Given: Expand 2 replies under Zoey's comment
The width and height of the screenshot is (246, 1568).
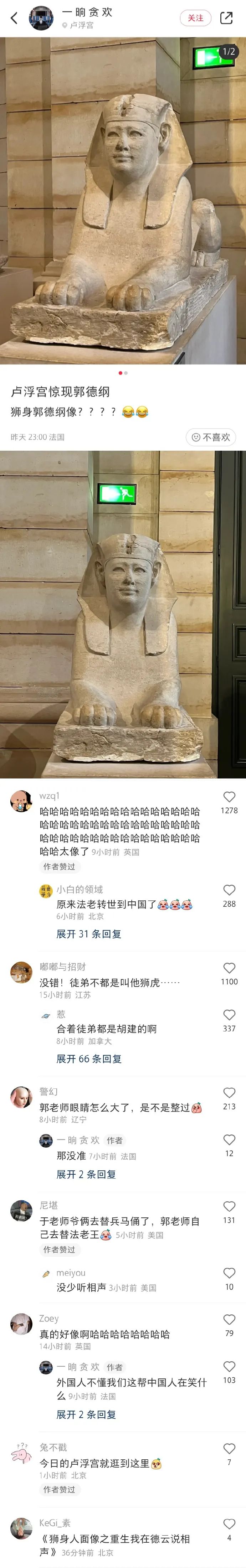Looking at the screenshot, I should pos(86,1414).
